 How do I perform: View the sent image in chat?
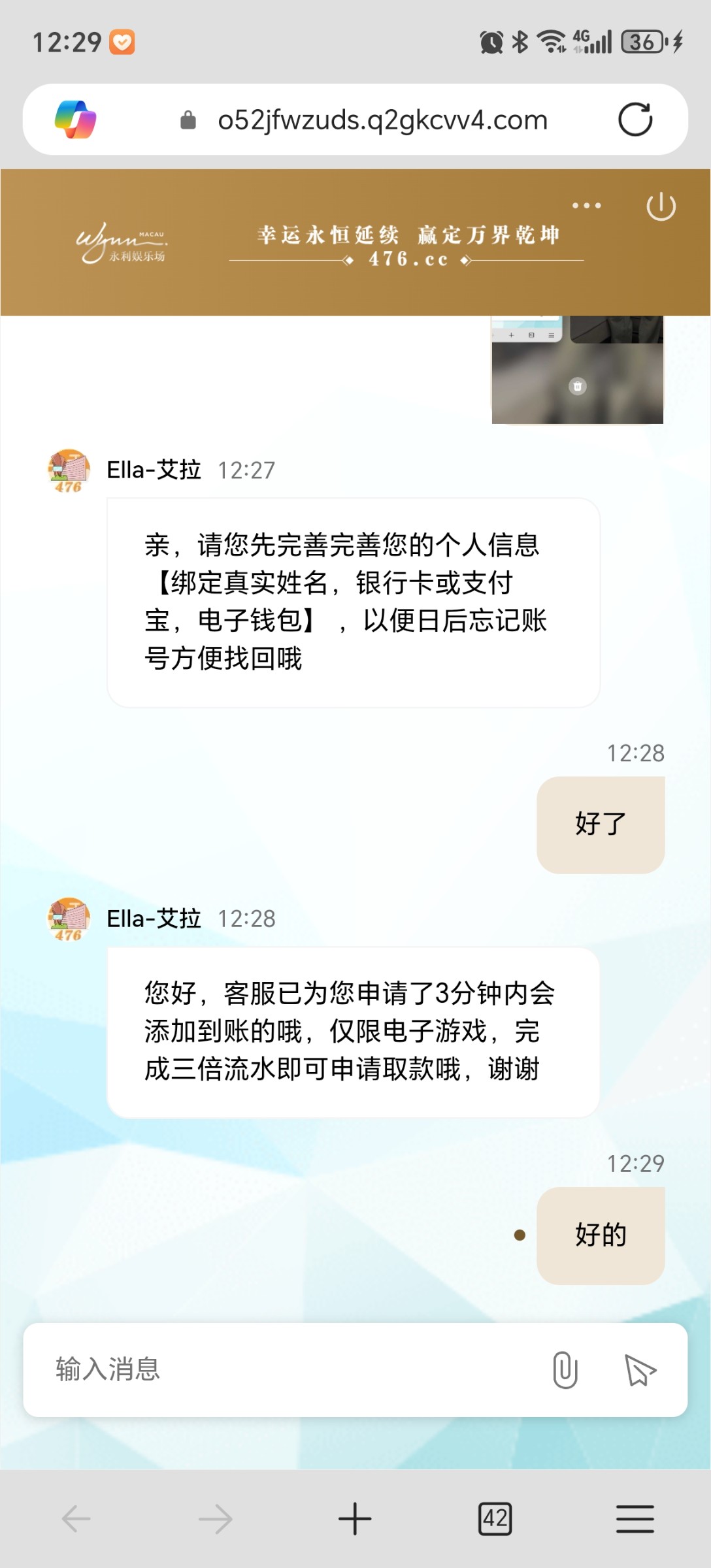pos(577,370)
